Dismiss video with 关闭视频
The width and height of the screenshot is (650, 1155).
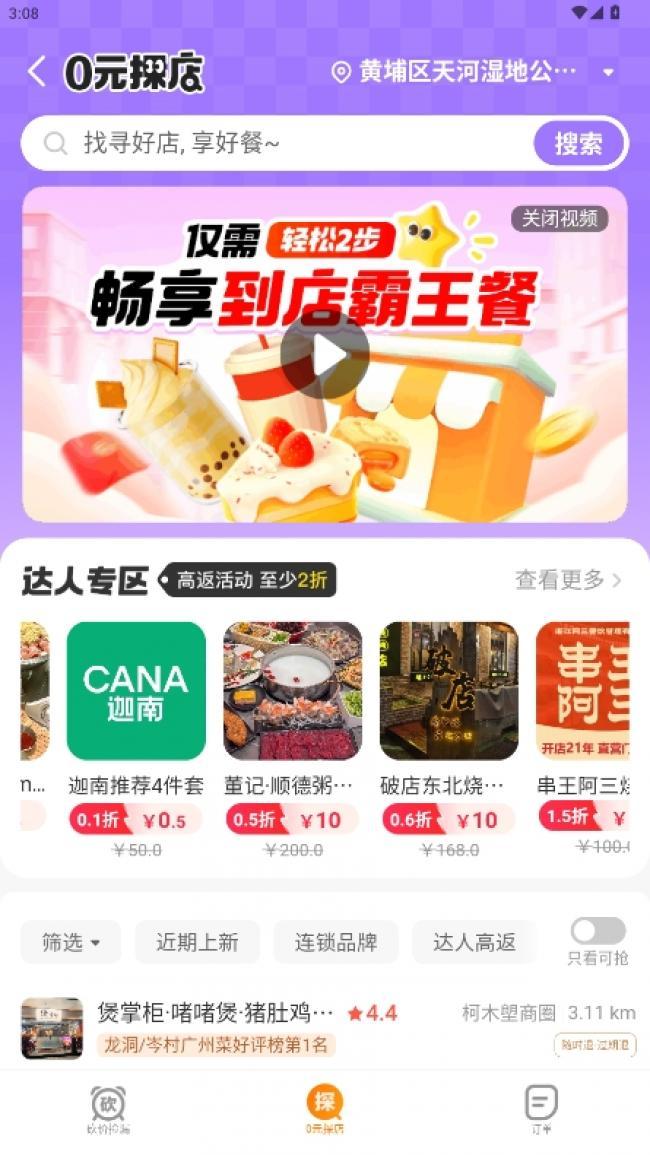coord(559,219)
